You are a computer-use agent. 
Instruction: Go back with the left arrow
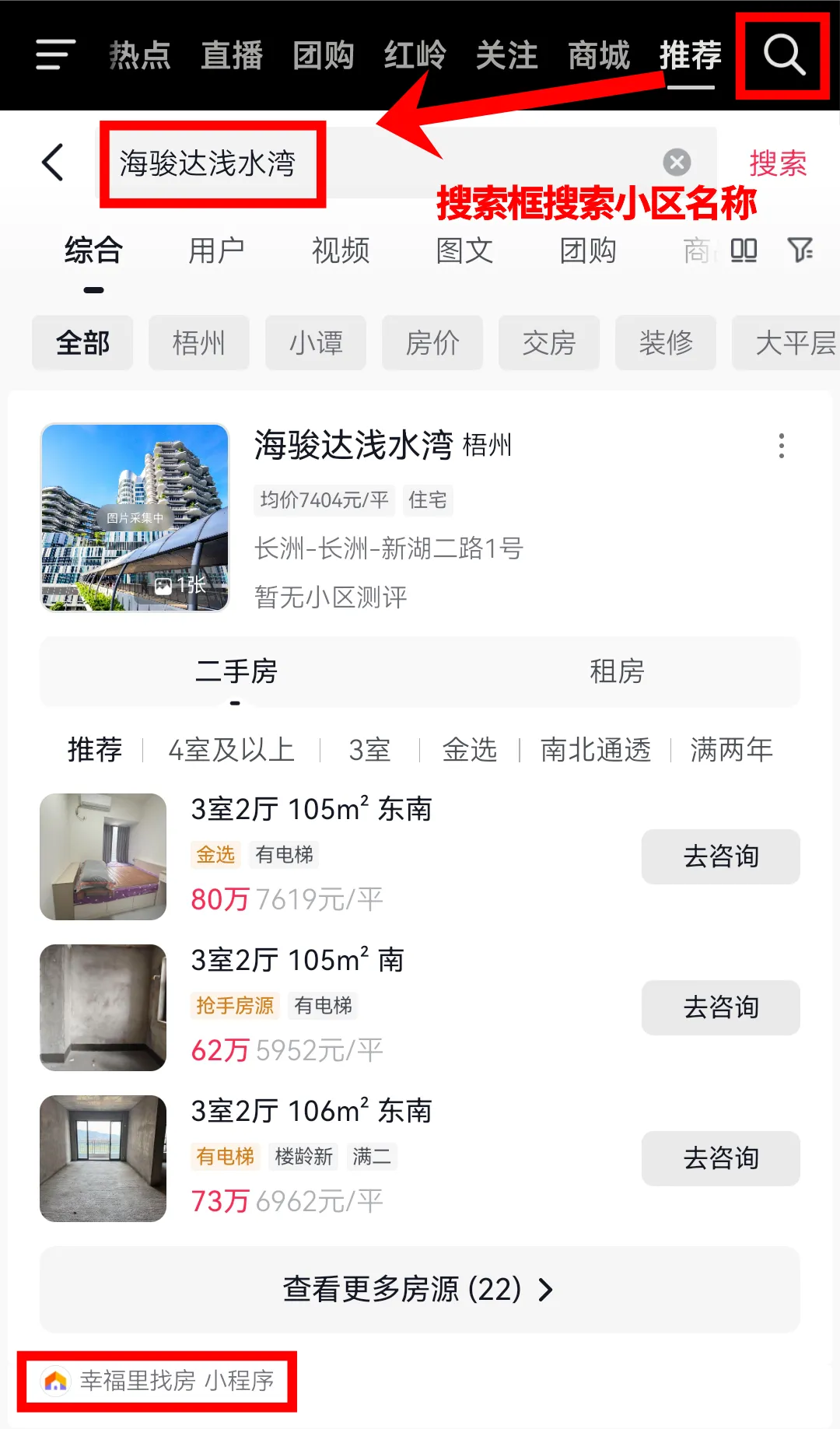point(53,163)
